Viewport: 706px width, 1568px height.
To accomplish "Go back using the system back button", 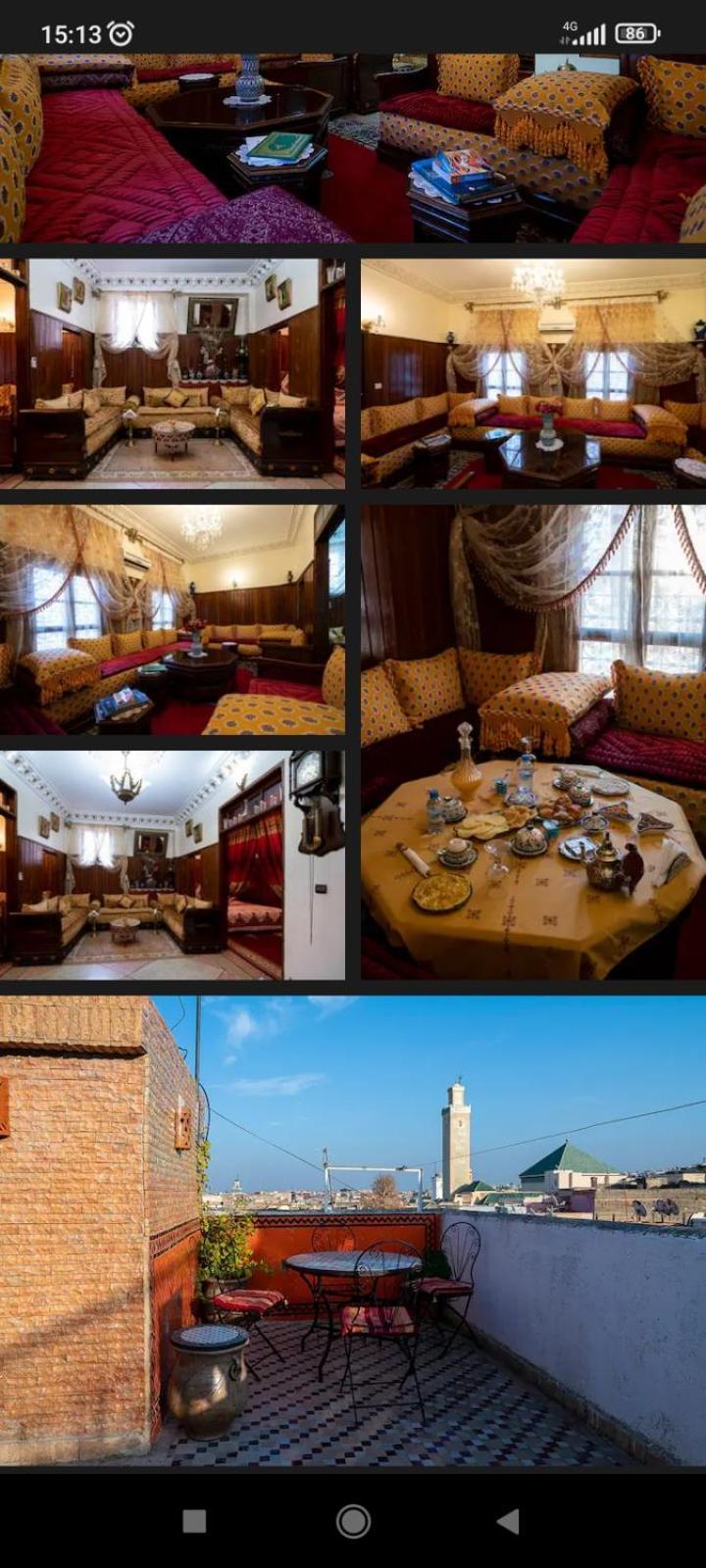I will 508,1521.
